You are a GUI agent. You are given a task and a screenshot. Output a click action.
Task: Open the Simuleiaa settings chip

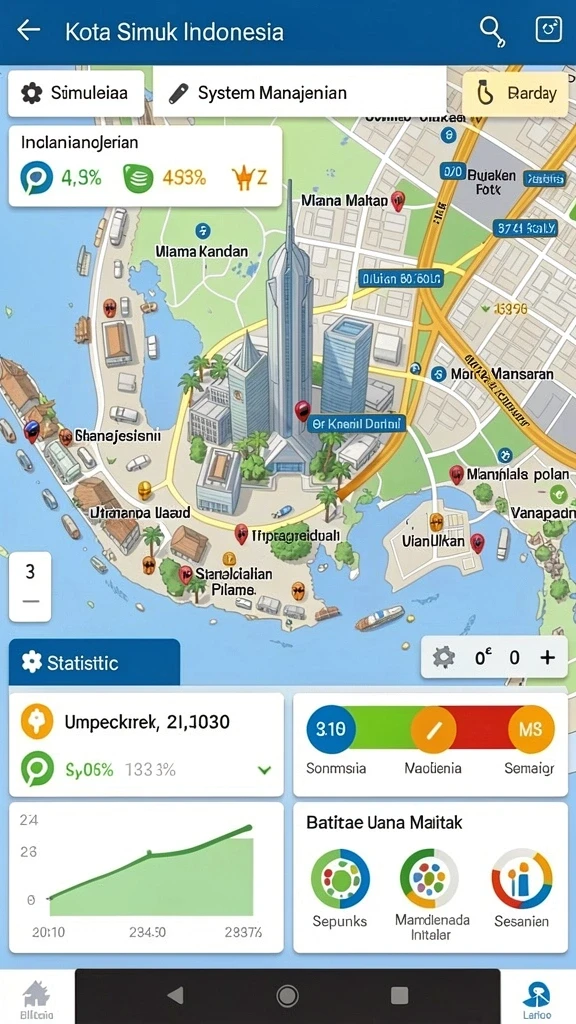(76, 93)
